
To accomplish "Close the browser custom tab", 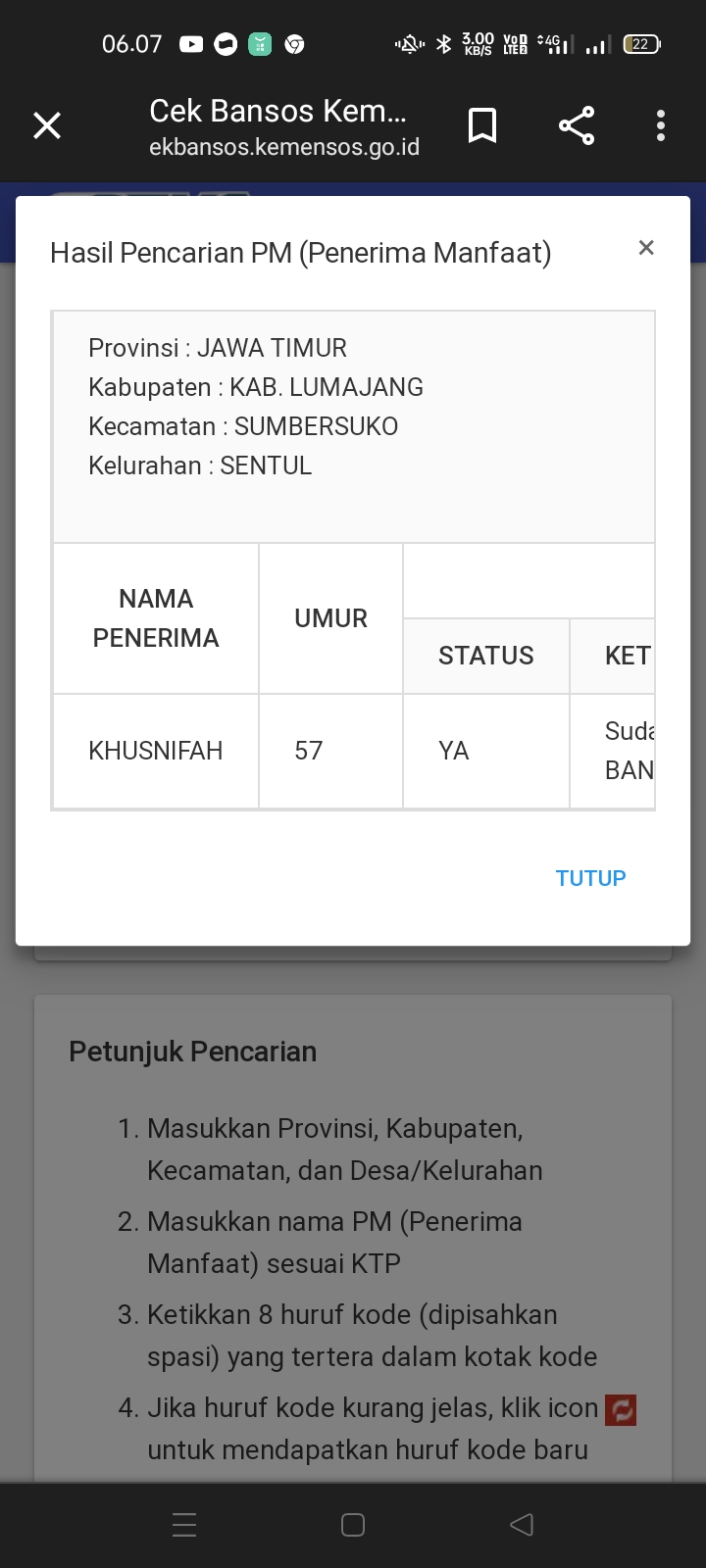I will [47, 125].
